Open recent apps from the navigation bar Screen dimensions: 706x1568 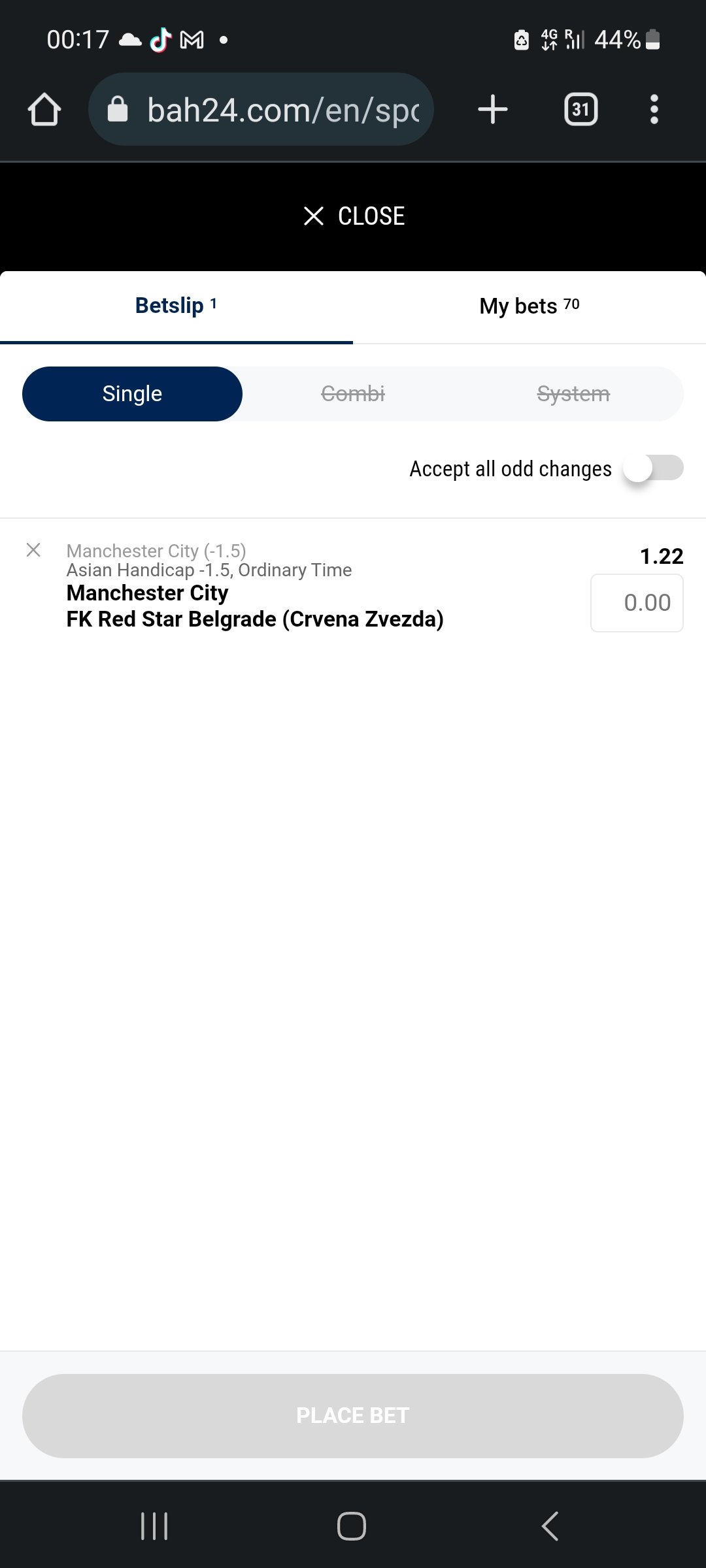154,1526
